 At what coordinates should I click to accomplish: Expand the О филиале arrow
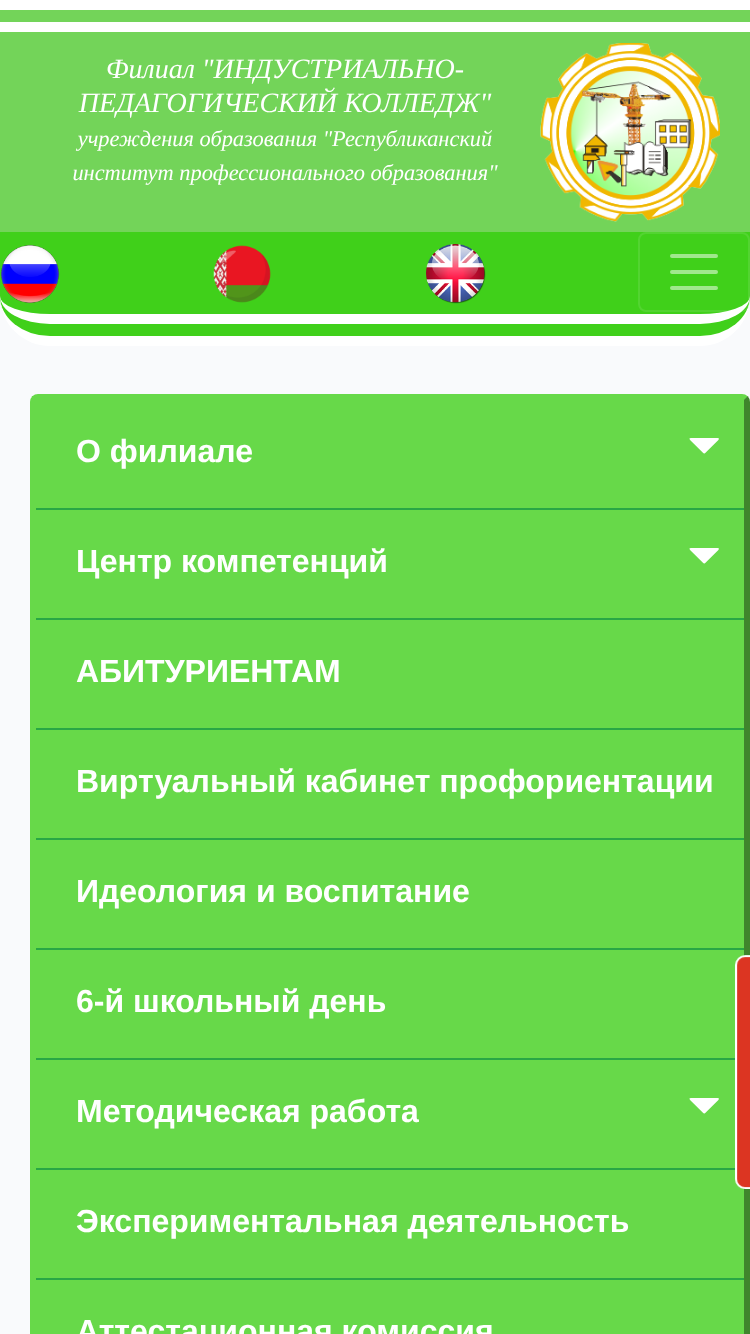tap(704, 446)
